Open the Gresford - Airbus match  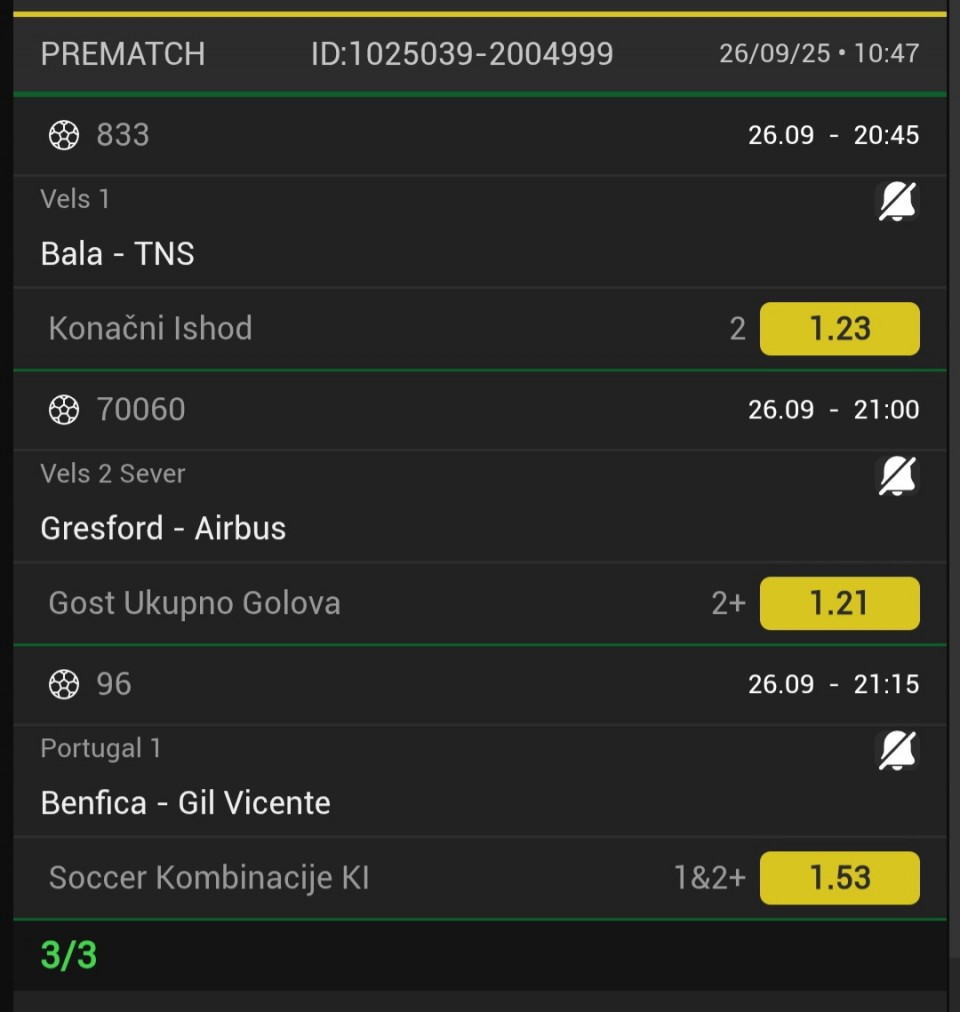click(x=163, y=528)
